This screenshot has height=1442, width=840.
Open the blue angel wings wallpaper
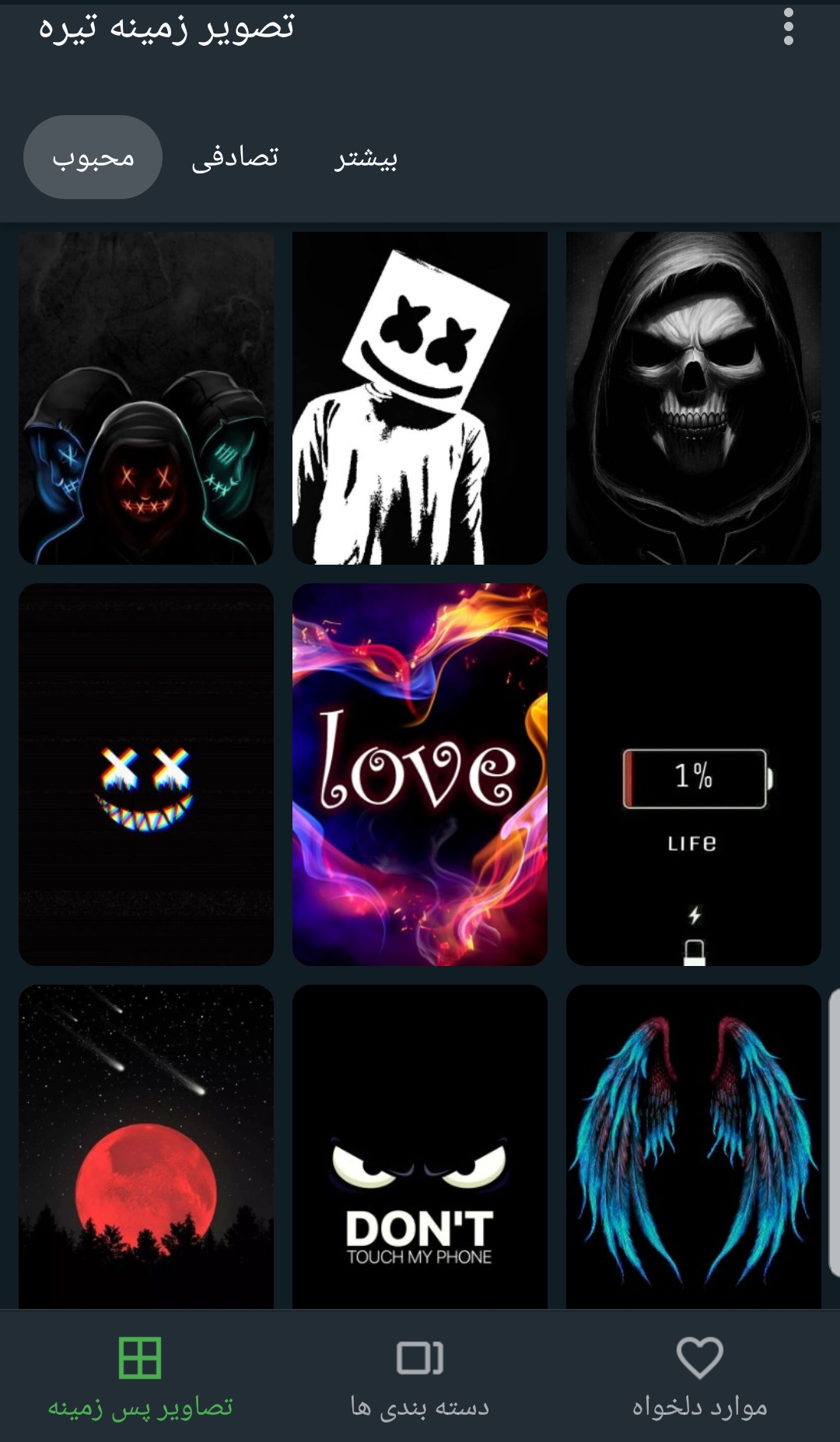click(694, 1146)
